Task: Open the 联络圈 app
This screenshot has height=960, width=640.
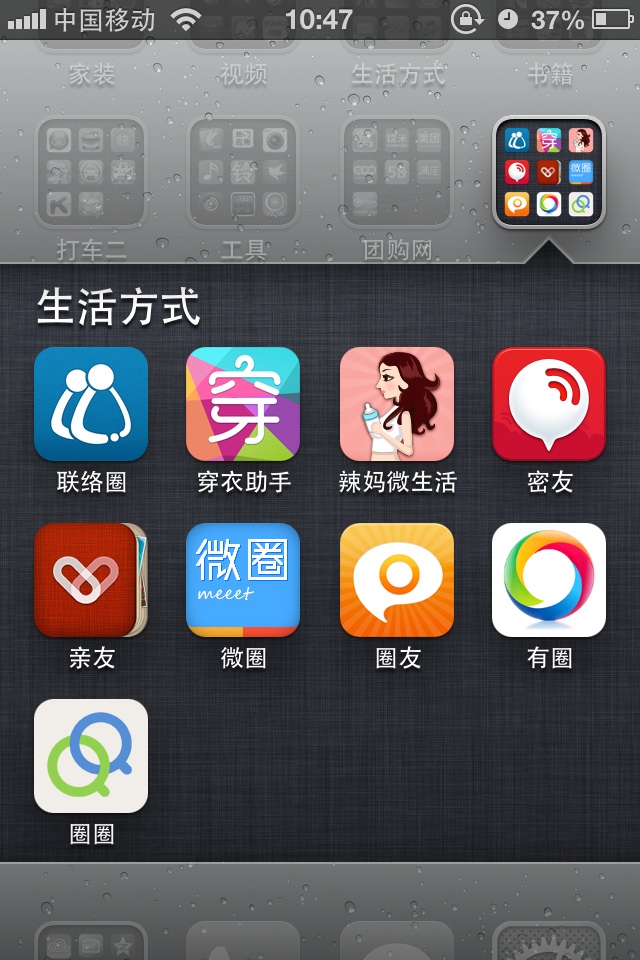Action: [91, 404]
